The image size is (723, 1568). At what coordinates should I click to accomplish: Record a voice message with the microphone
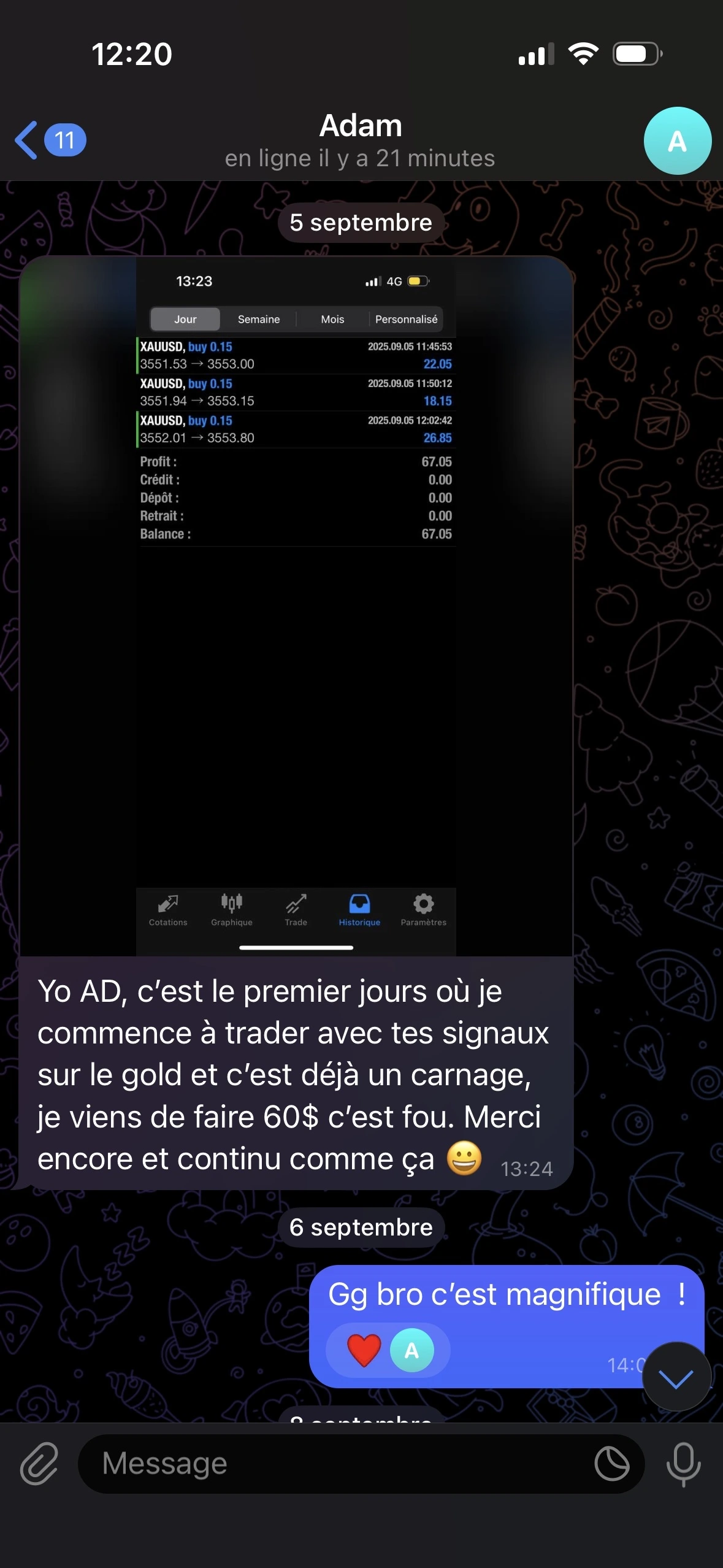point(683,1464)
